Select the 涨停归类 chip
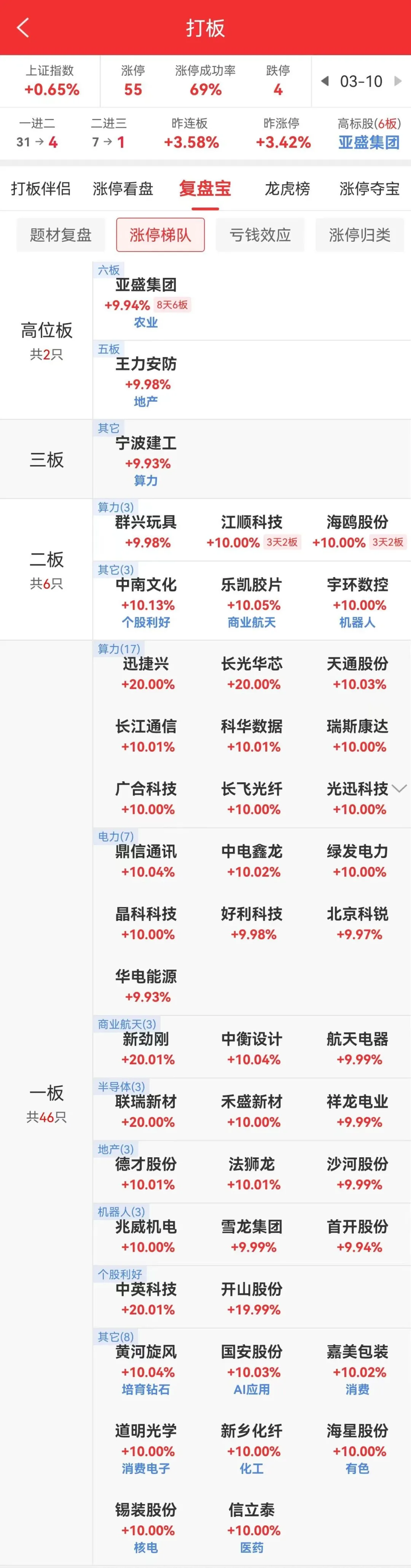Screen dimensions: 411x1568 tap(359, 235)
